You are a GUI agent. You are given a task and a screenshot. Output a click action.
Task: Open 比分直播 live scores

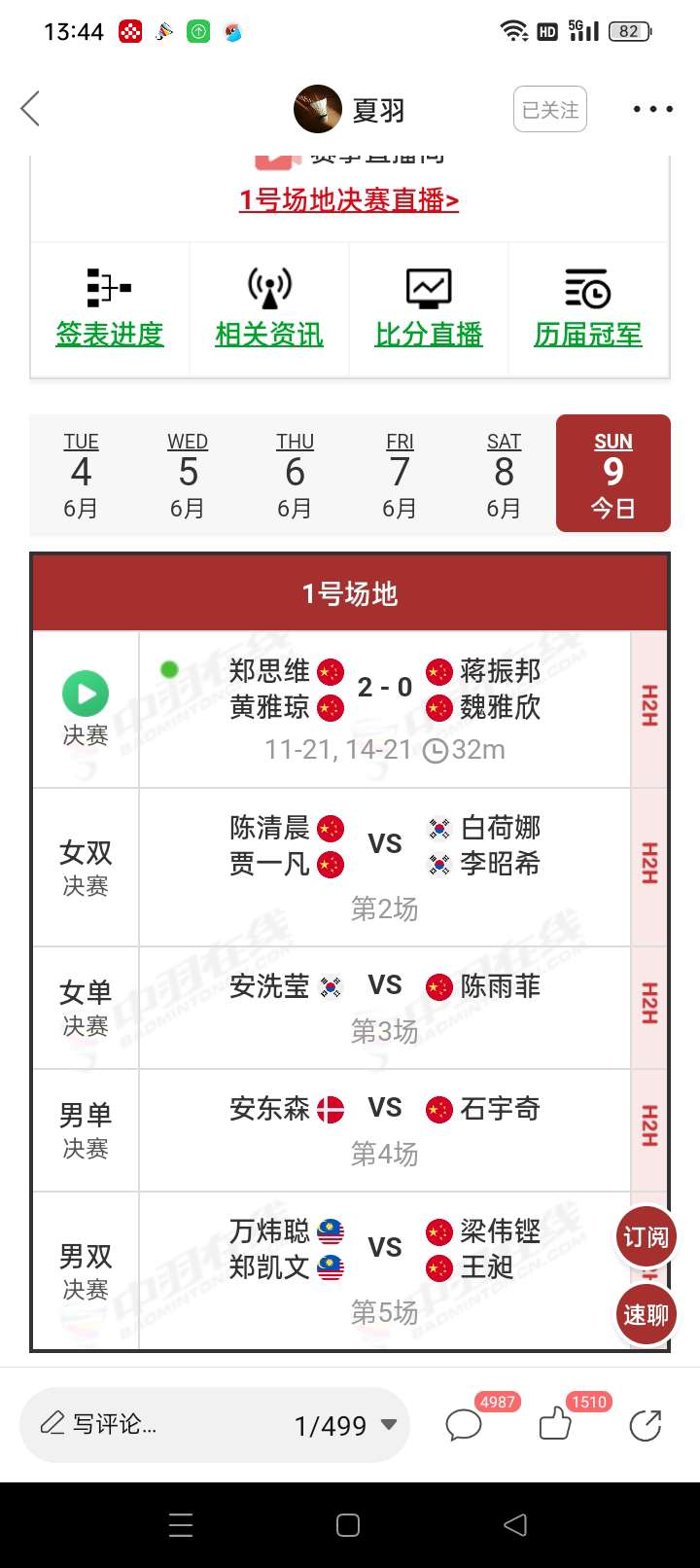click(x=429, y=309)
